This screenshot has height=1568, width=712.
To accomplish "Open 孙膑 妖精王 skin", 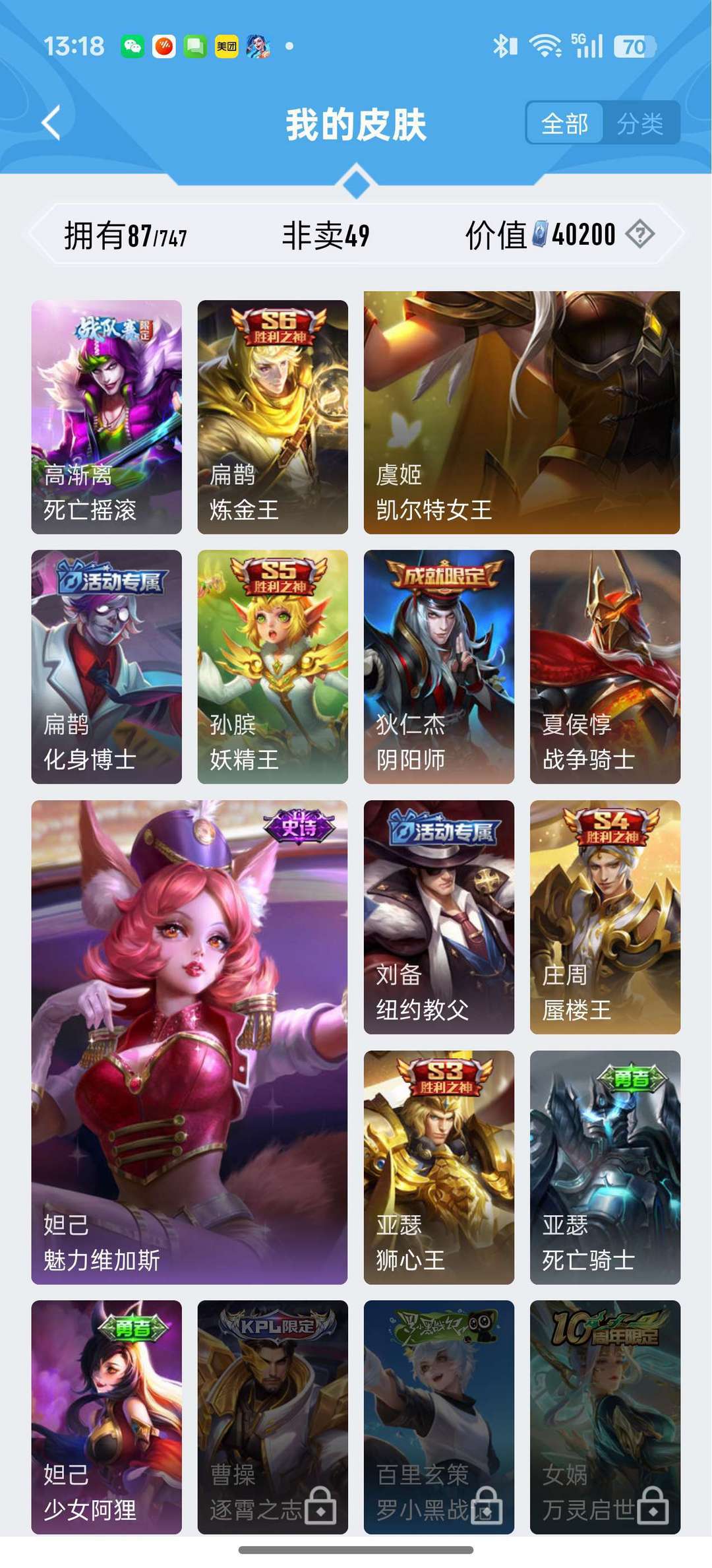I will click(272, 666).
